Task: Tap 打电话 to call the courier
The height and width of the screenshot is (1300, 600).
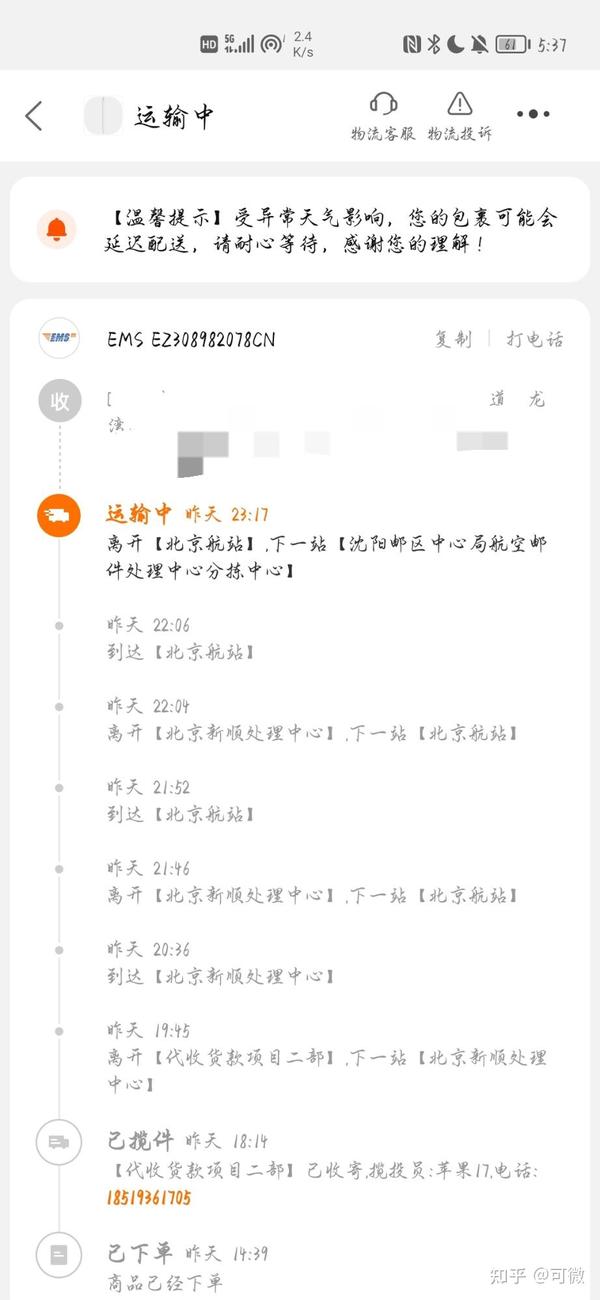Action: point(535,339)
